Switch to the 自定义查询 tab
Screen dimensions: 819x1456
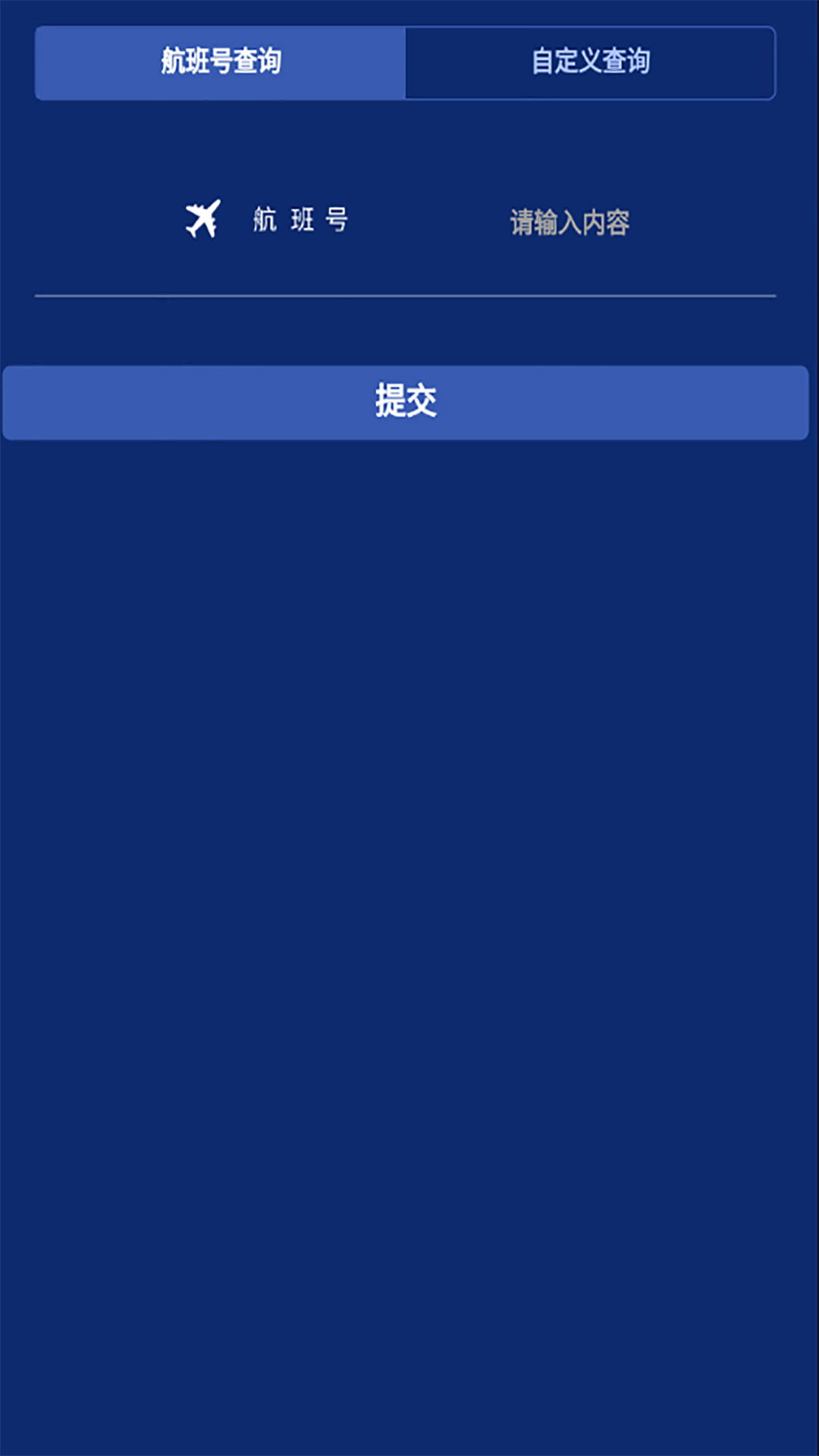click(x=590, y=62)
